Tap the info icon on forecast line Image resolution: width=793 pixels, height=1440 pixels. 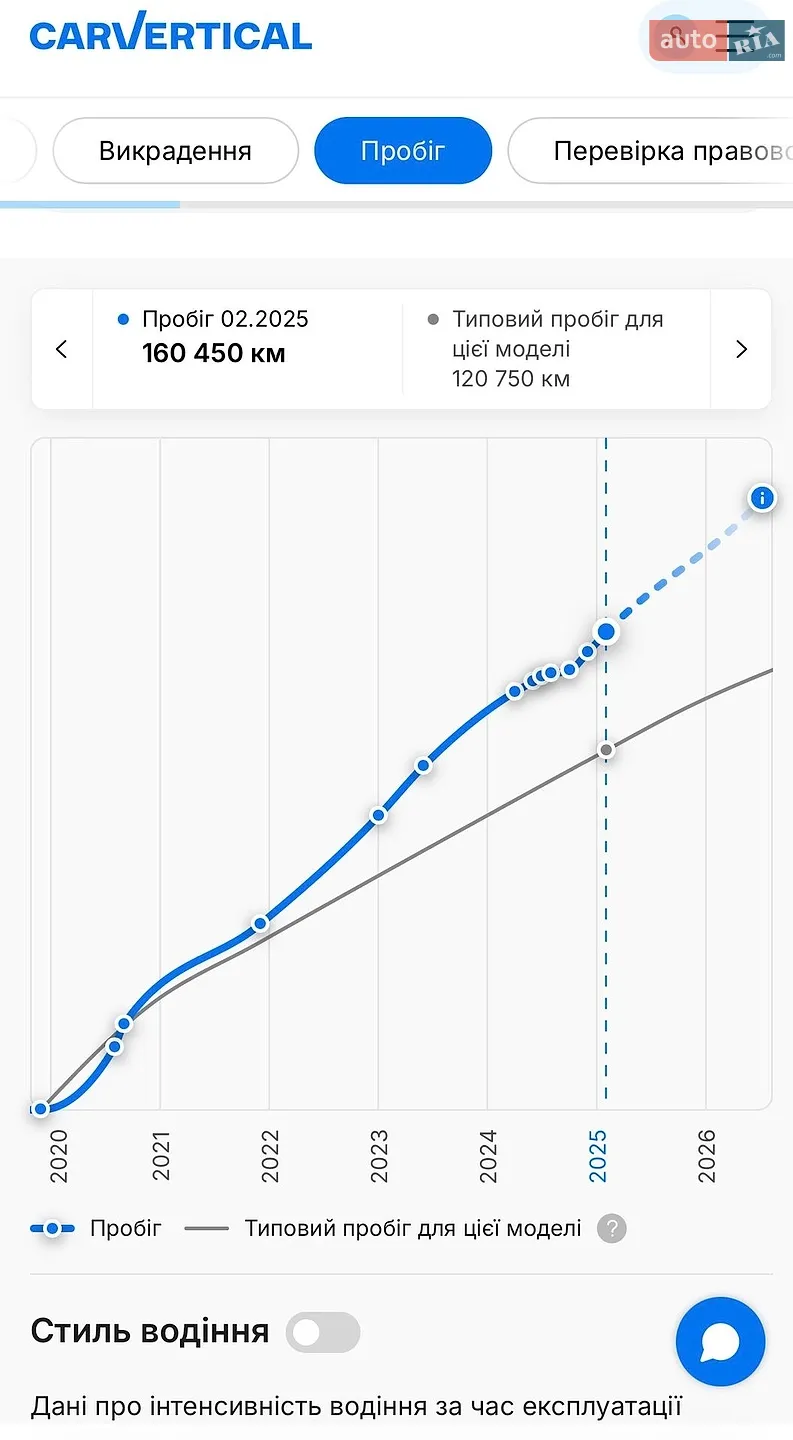(762, 497)
